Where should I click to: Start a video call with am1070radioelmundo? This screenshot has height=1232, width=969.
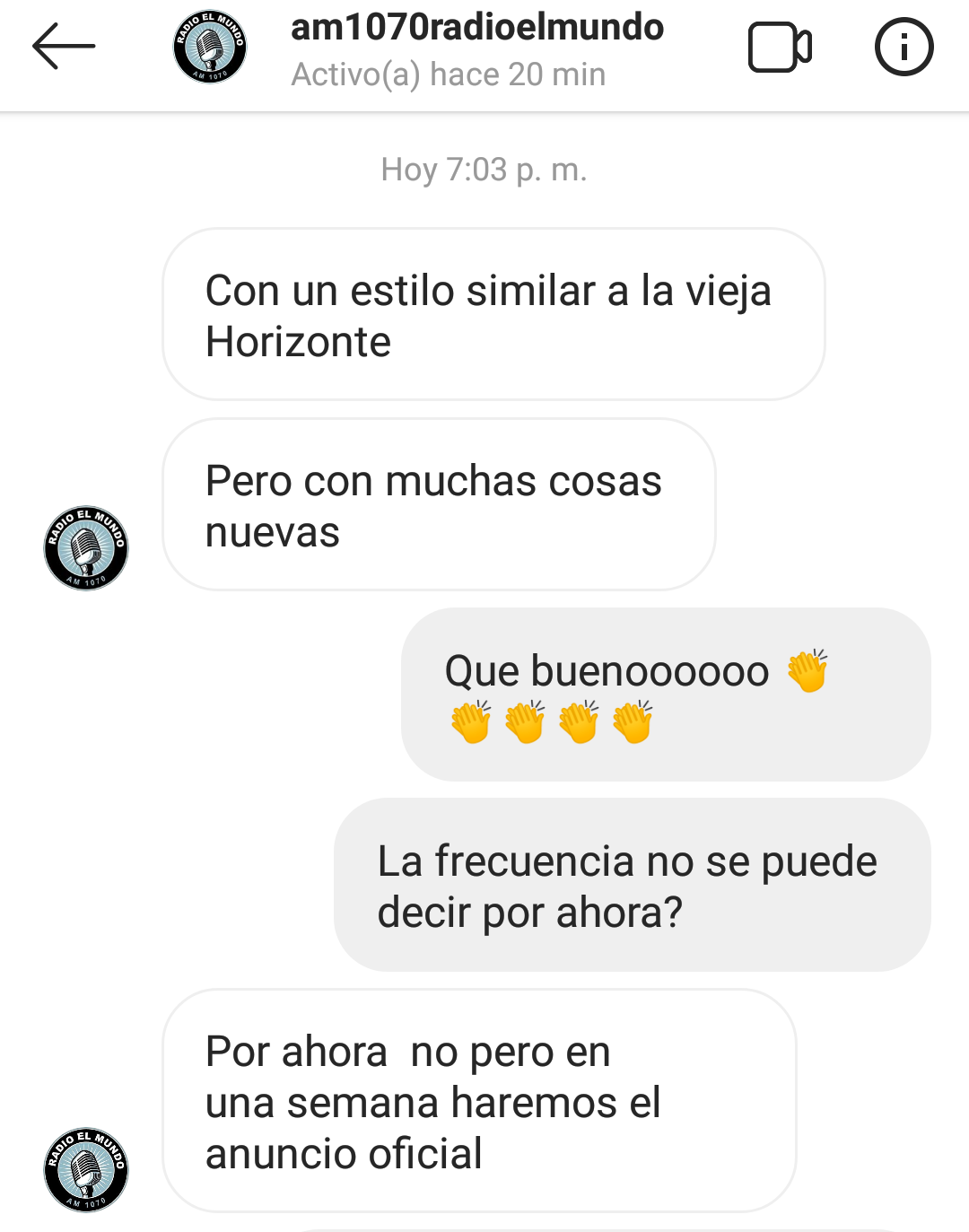click(780, 48)
